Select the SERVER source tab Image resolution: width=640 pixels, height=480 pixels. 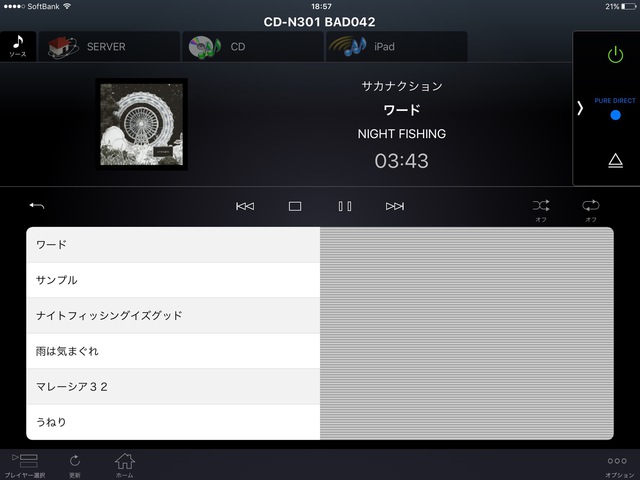(108, 46)
